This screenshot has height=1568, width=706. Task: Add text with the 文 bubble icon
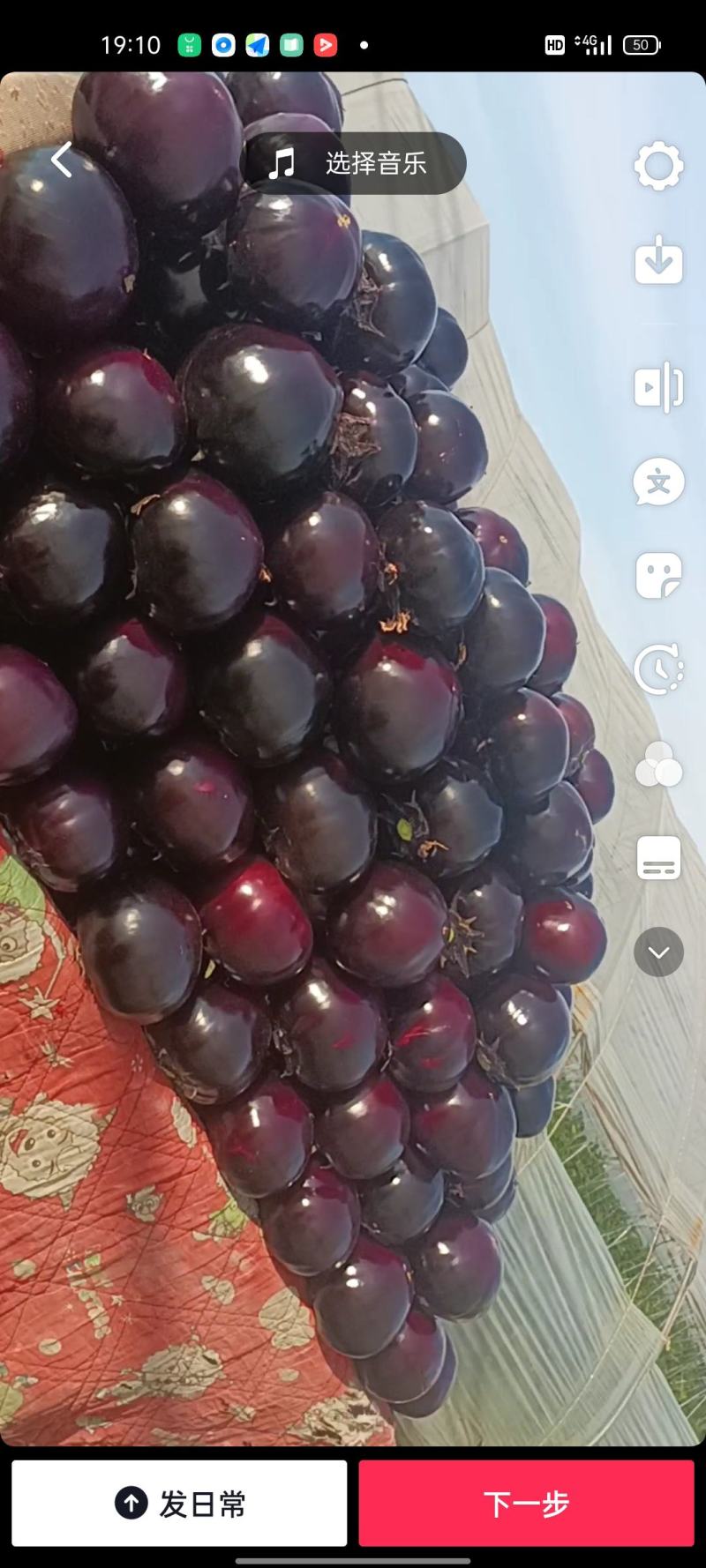click(x=658, y=482)
